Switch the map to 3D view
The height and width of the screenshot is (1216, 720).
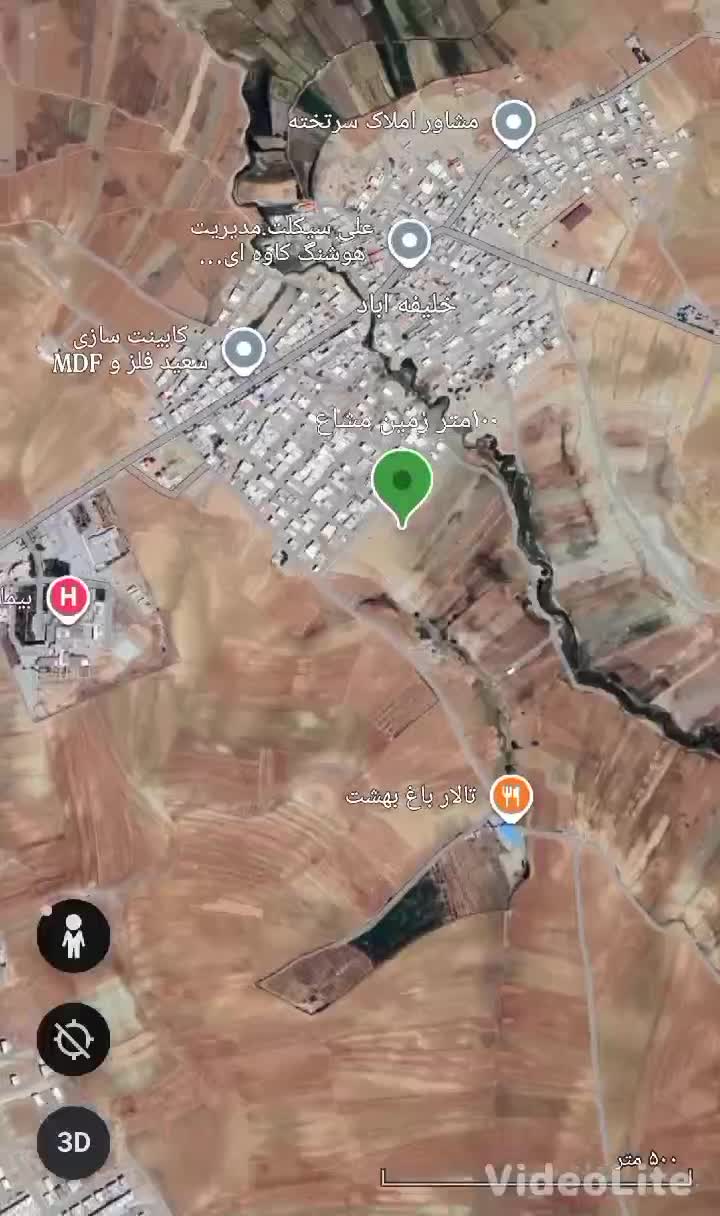click(73, 1142)
